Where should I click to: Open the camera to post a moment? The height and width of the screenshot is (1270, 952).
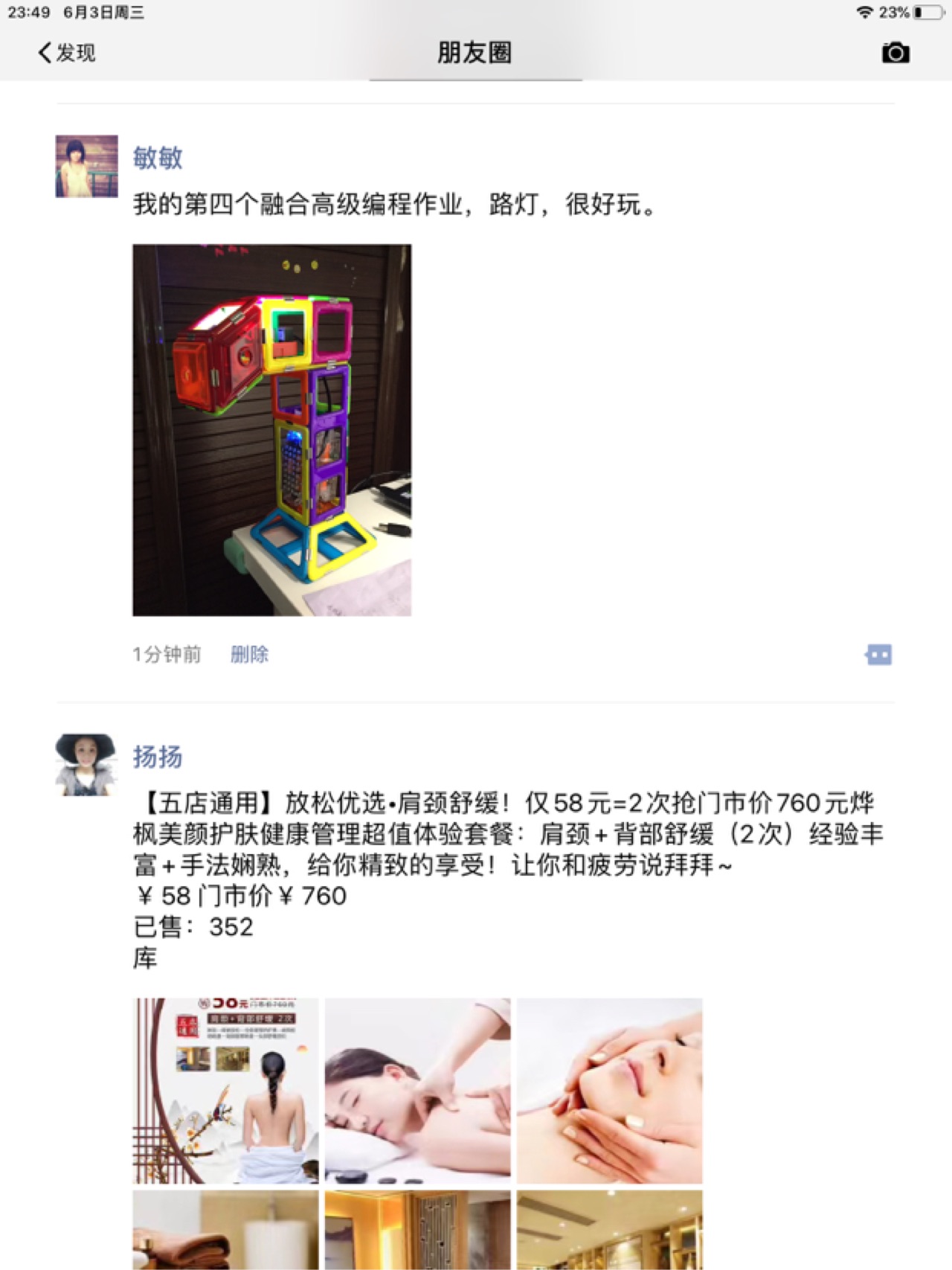pos(895,53)
